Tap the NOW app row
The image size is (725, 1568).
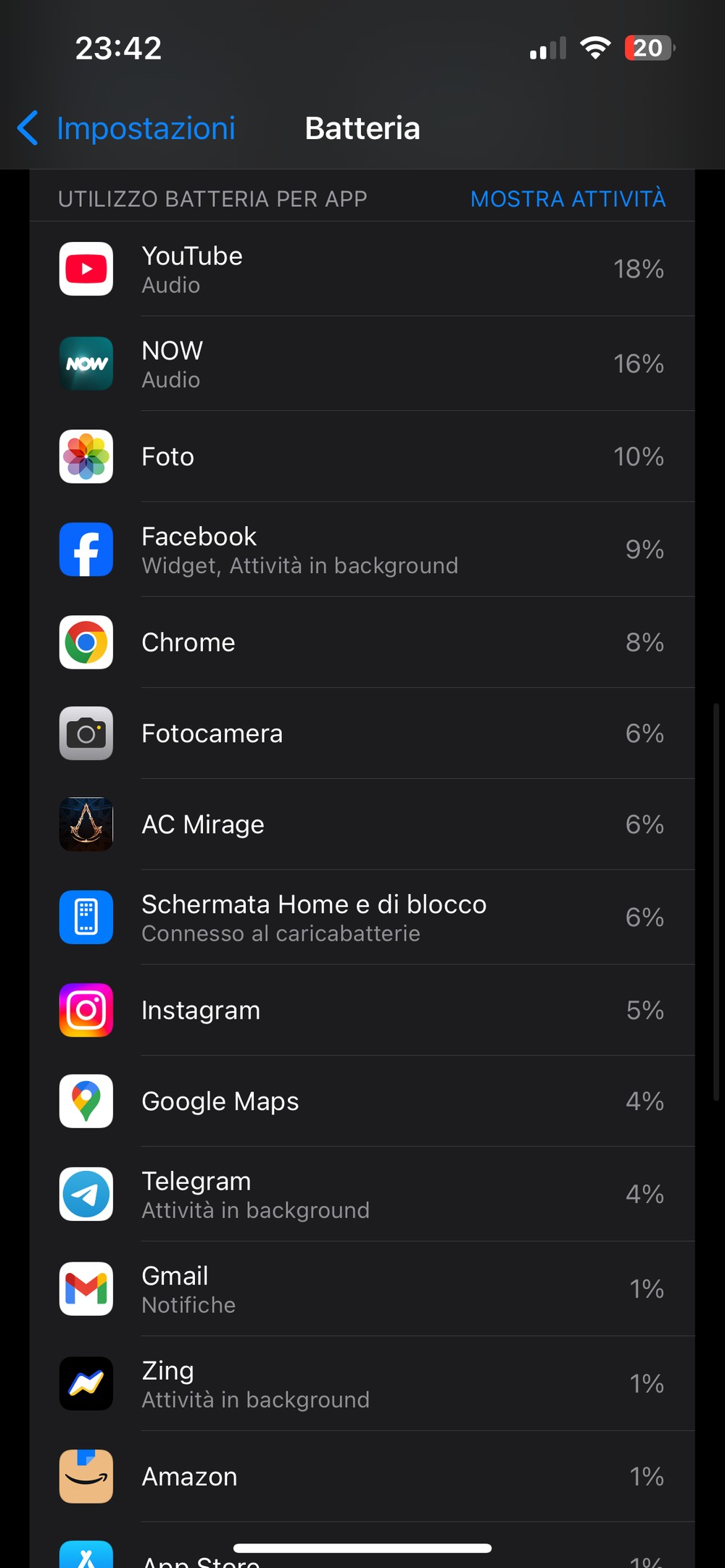(362, 364)
